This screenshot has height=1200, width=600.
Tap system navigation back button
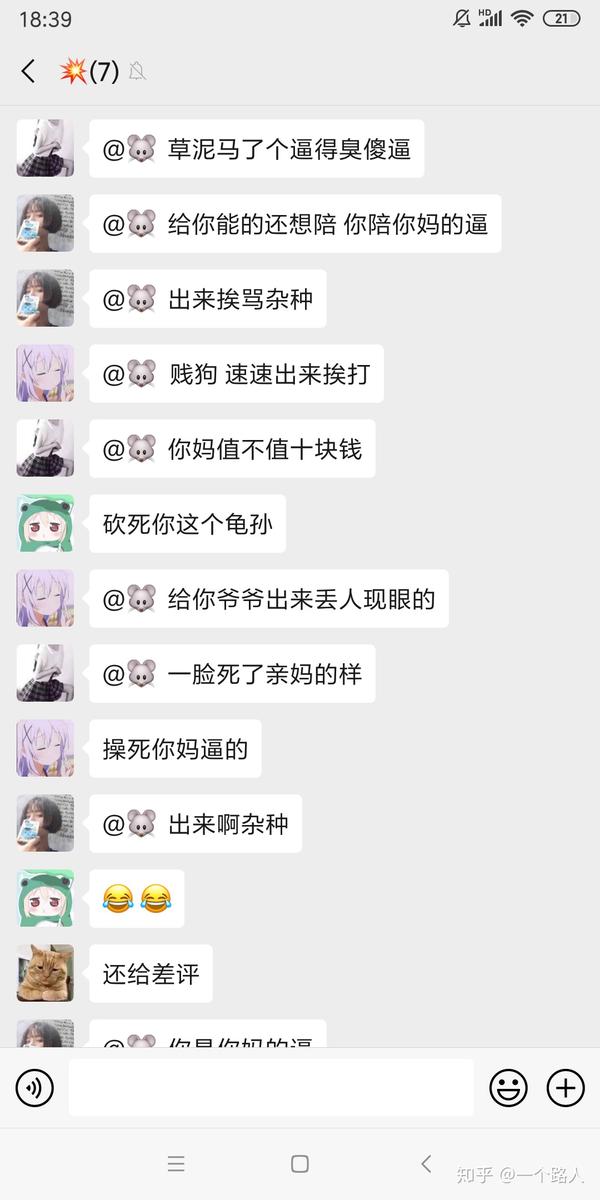426,1163
